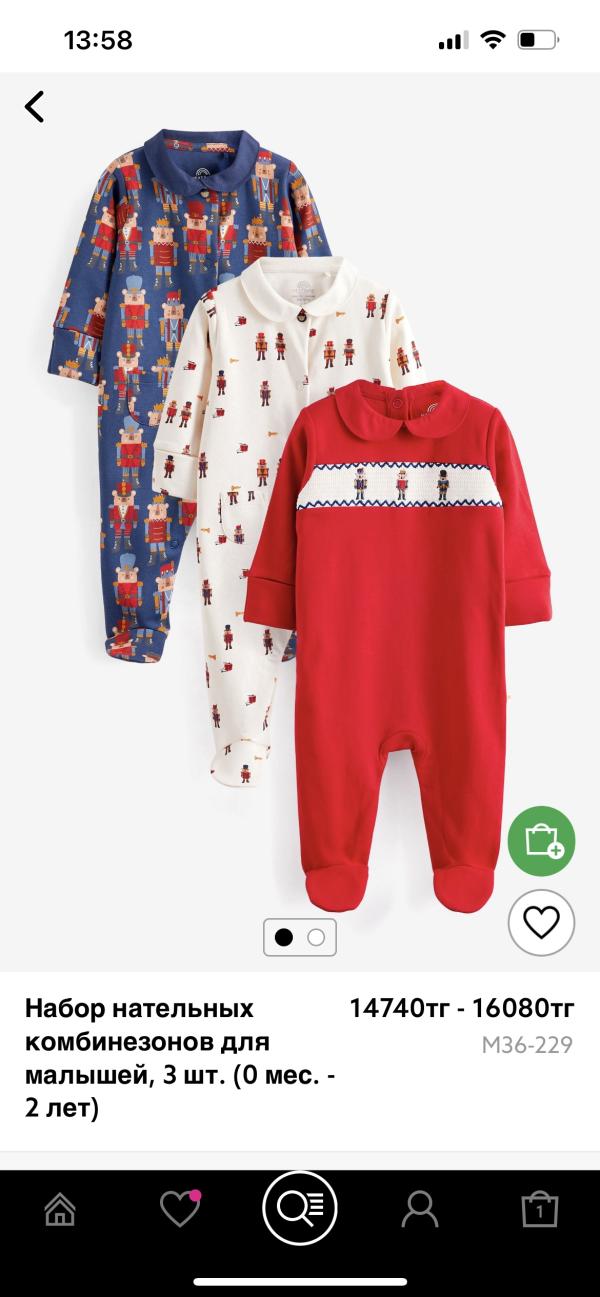600x1297 pixels.
Task: Go to the Profile tab
Action: 420,1210
